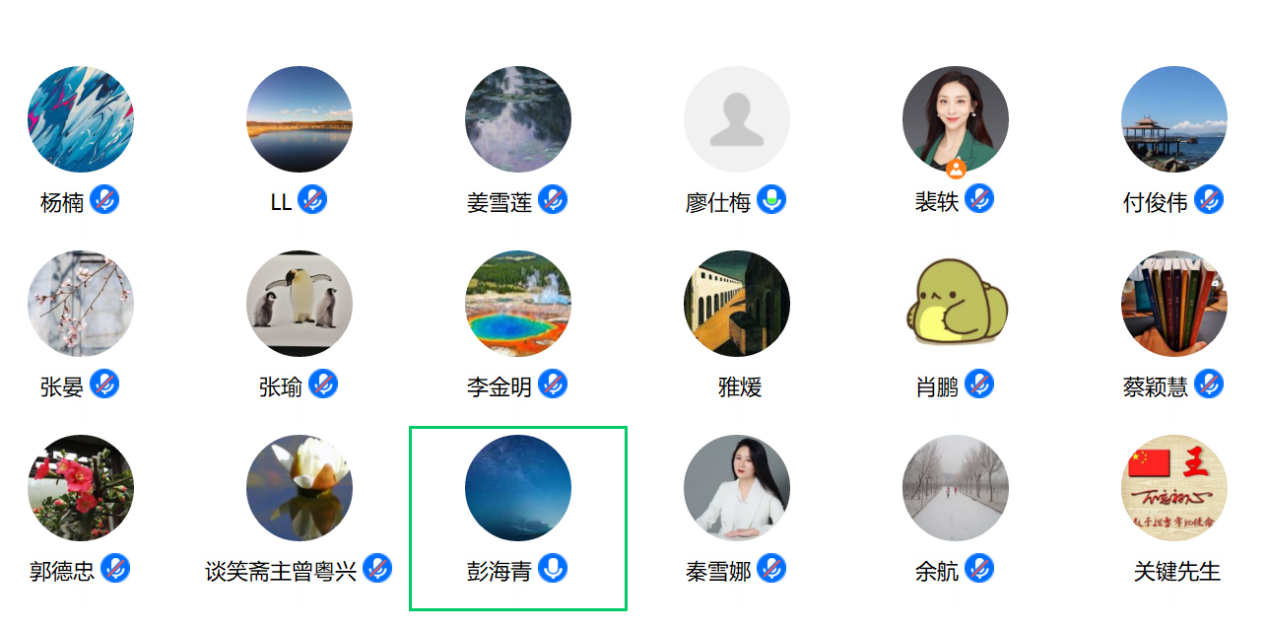
Task: Tap 关键先生's participant avatar
Action: (1174, 488)
